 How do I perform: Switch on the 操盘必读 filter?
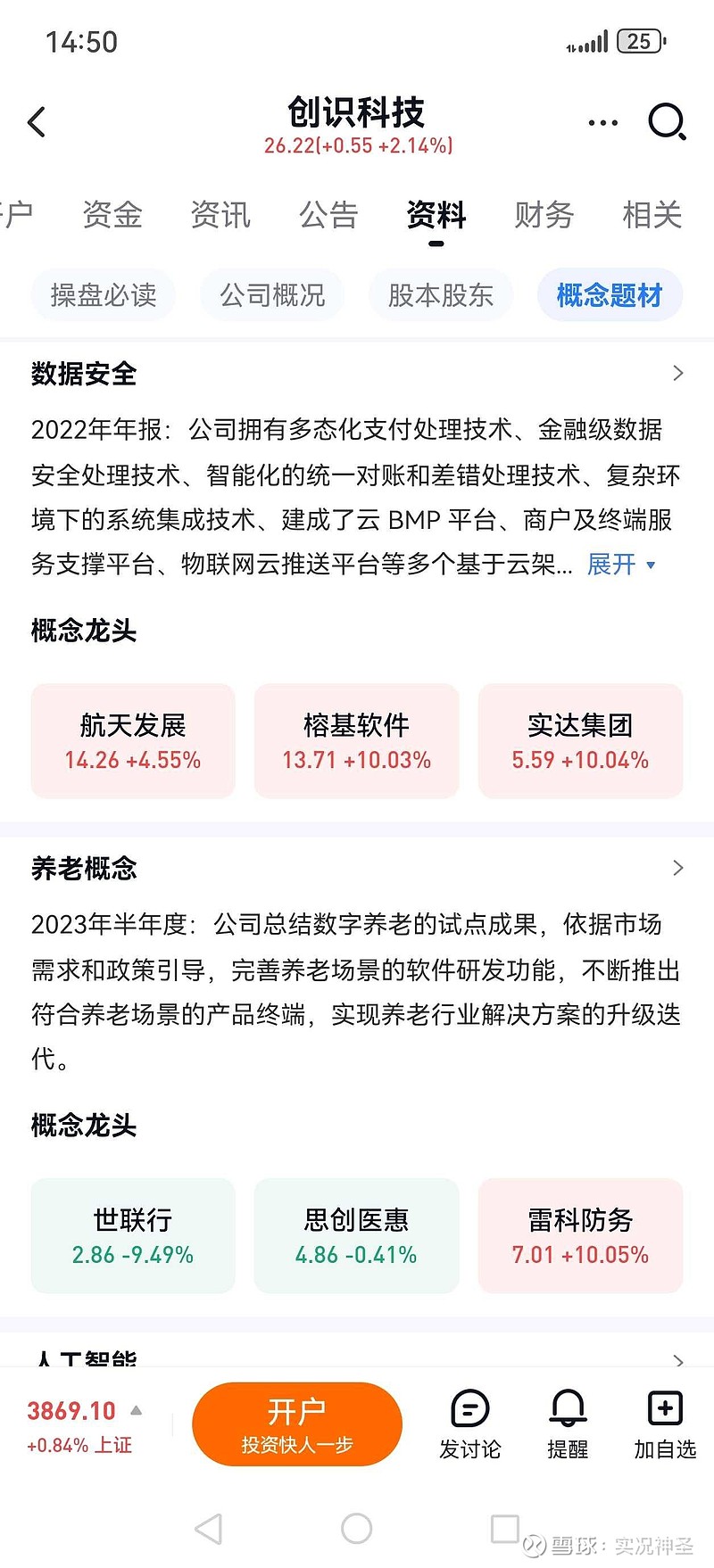103,294
